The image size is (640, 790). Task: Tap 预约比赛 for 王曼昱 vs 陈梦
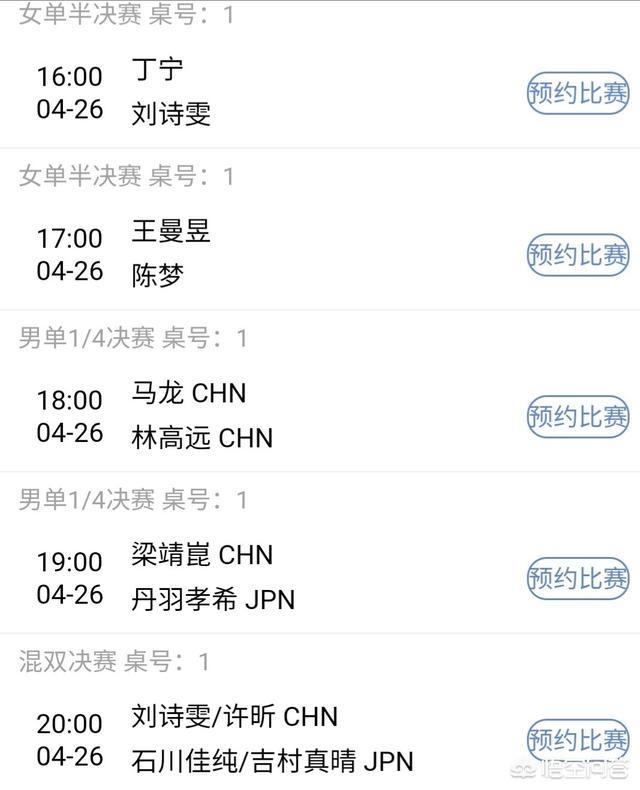(x=578, y=254)
